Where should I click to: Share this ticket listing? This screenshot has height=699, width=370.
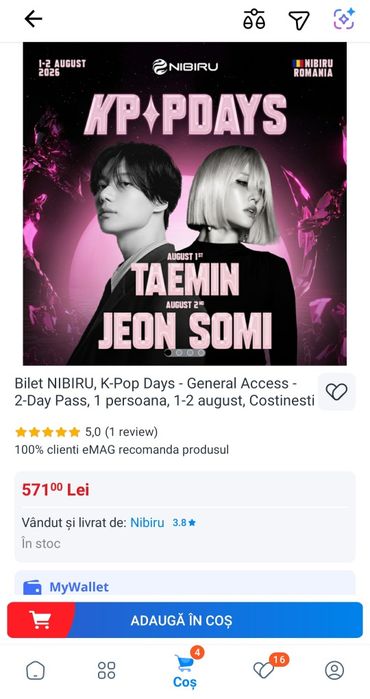click(x=299, y=20)
